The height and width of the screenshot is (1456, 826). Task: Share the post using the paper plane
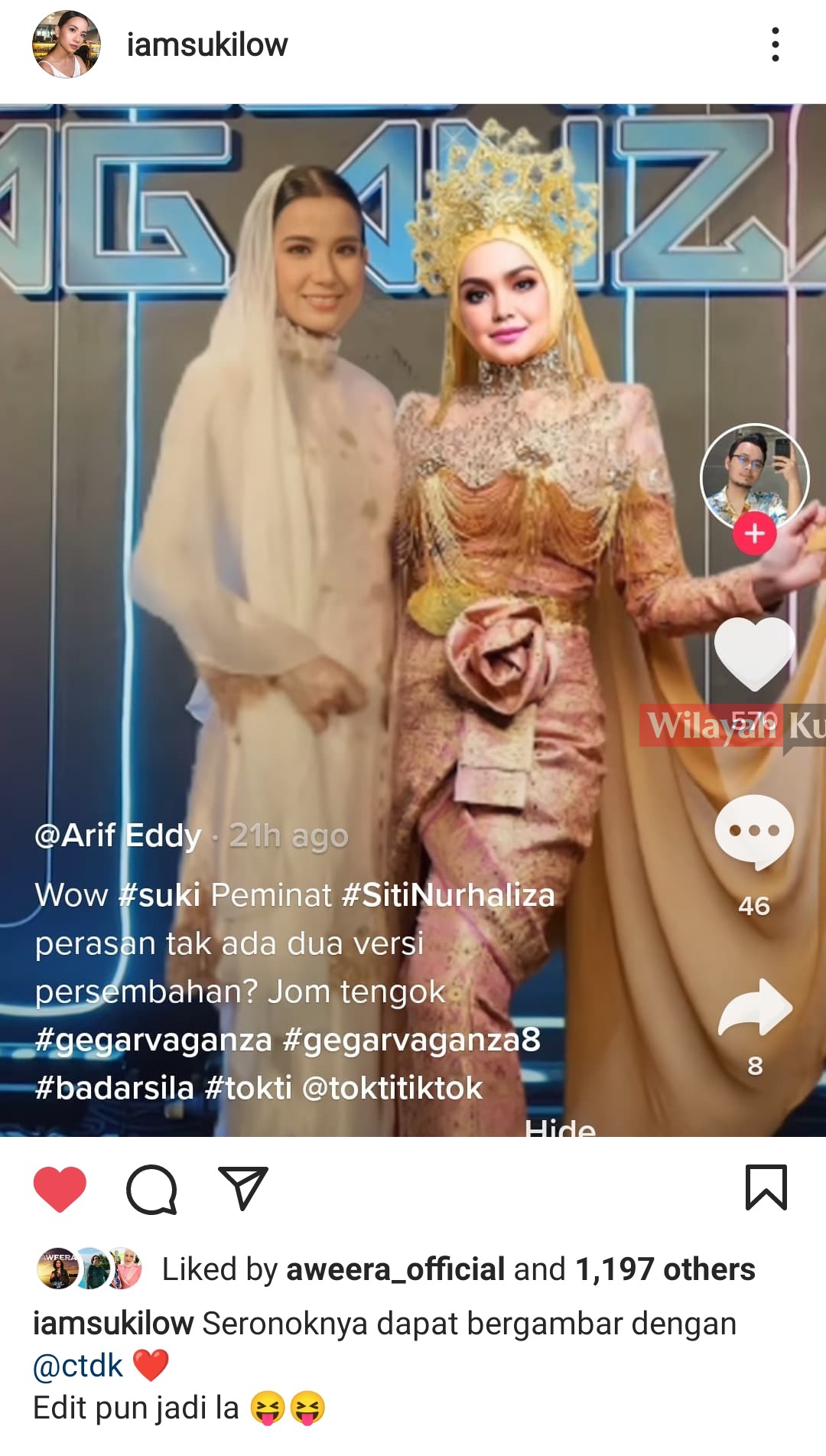242,1188
